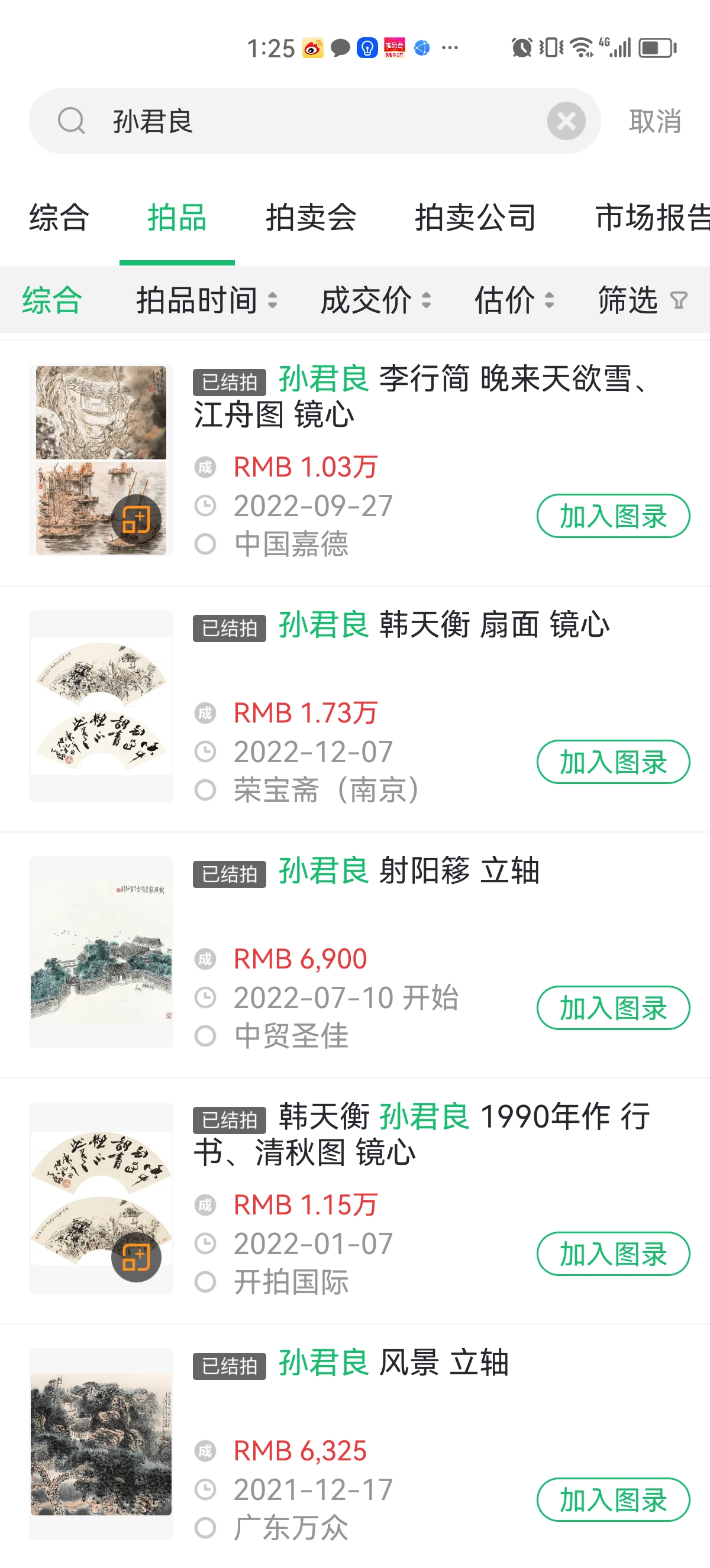Sort results by 成交价
This screenshot has height=1568, width=710.
click(x=375, y=300)
